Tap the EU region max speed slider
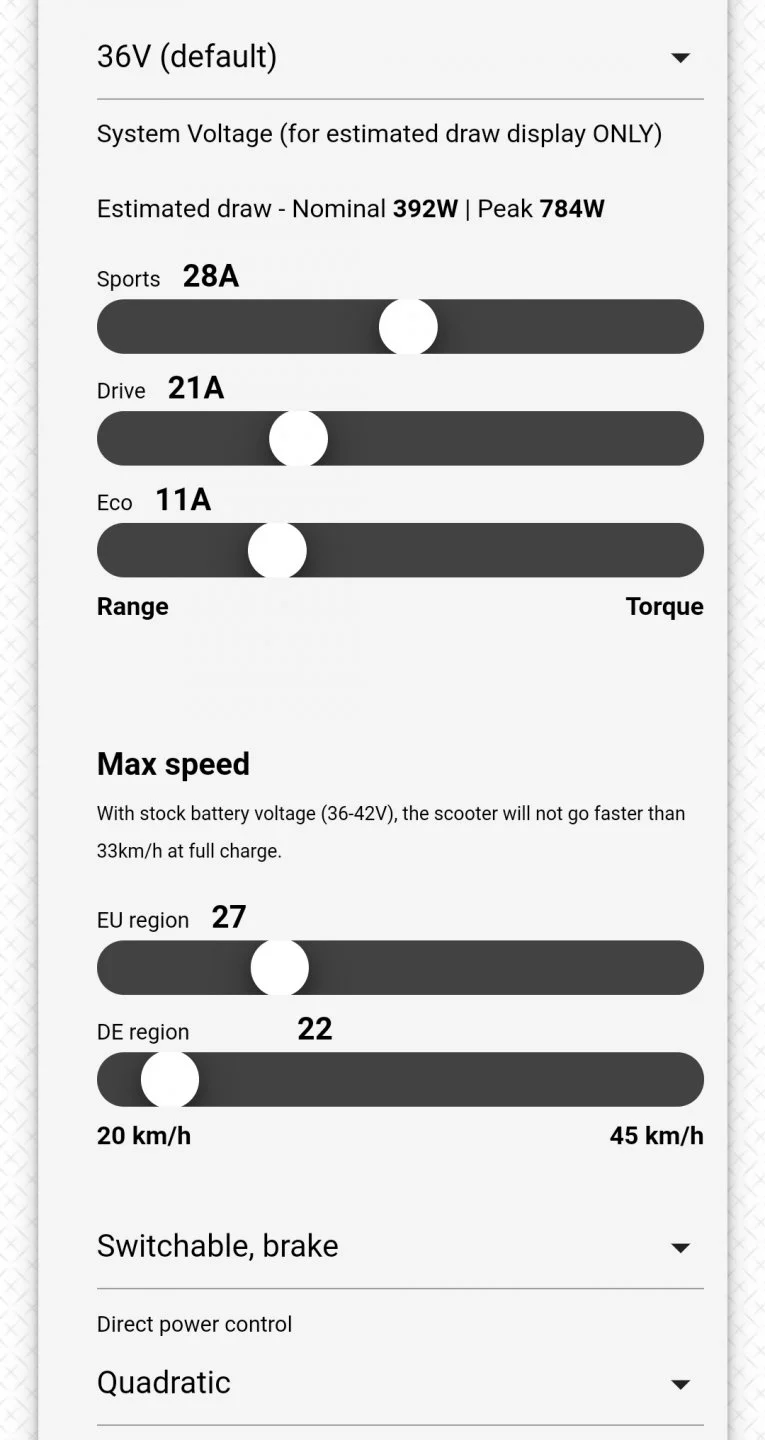This screenshot has width=765, height=1440. tap(280, 968)
